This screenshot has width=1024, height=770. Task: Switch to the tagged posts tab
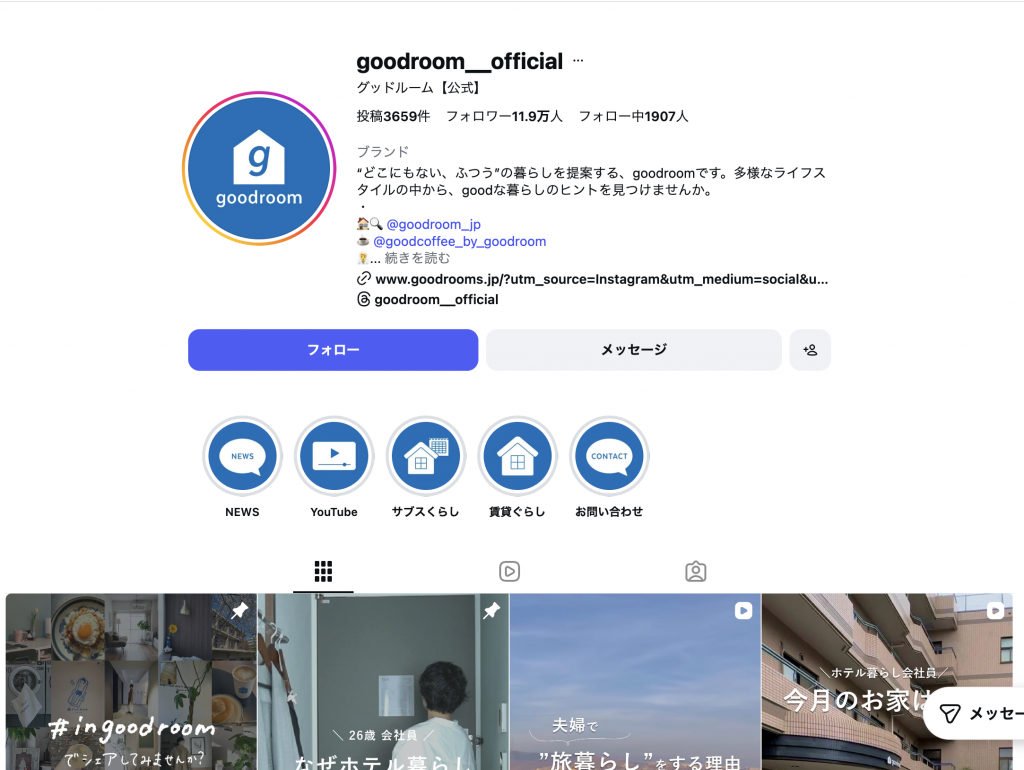696,571
